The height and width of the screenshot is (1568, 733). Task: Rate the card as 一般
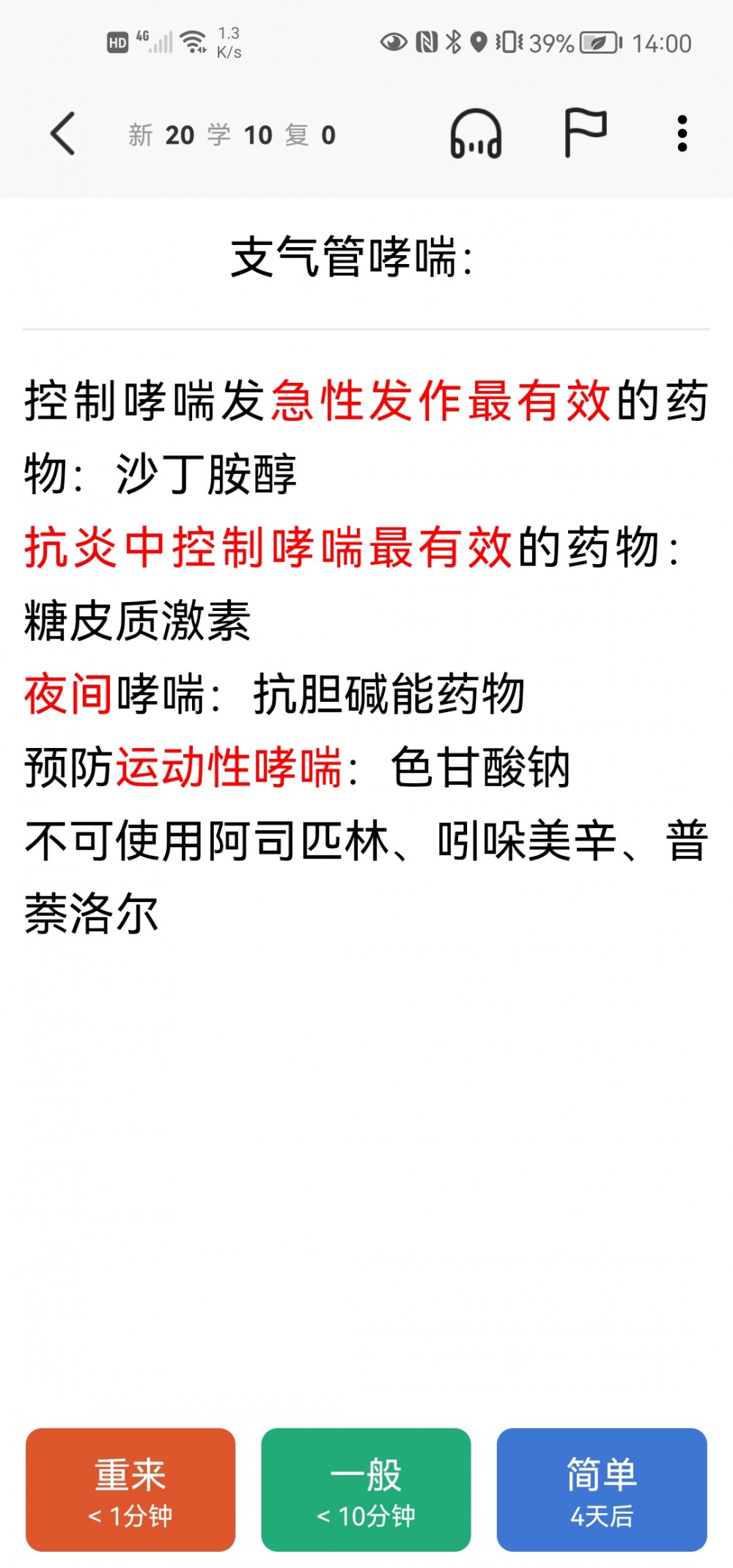366,1490
